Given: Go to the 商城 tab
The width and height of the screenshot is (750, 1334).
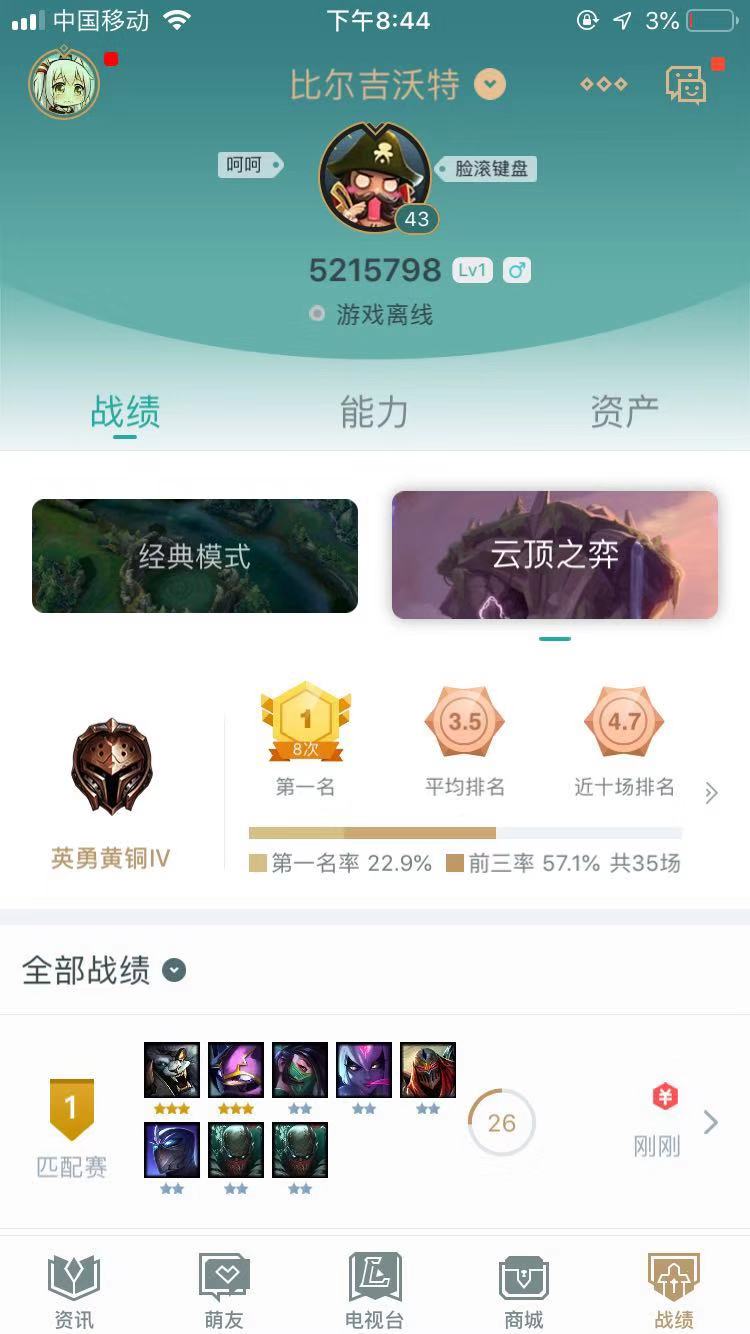Looking at the screenshot, I should coord(524,1290).
